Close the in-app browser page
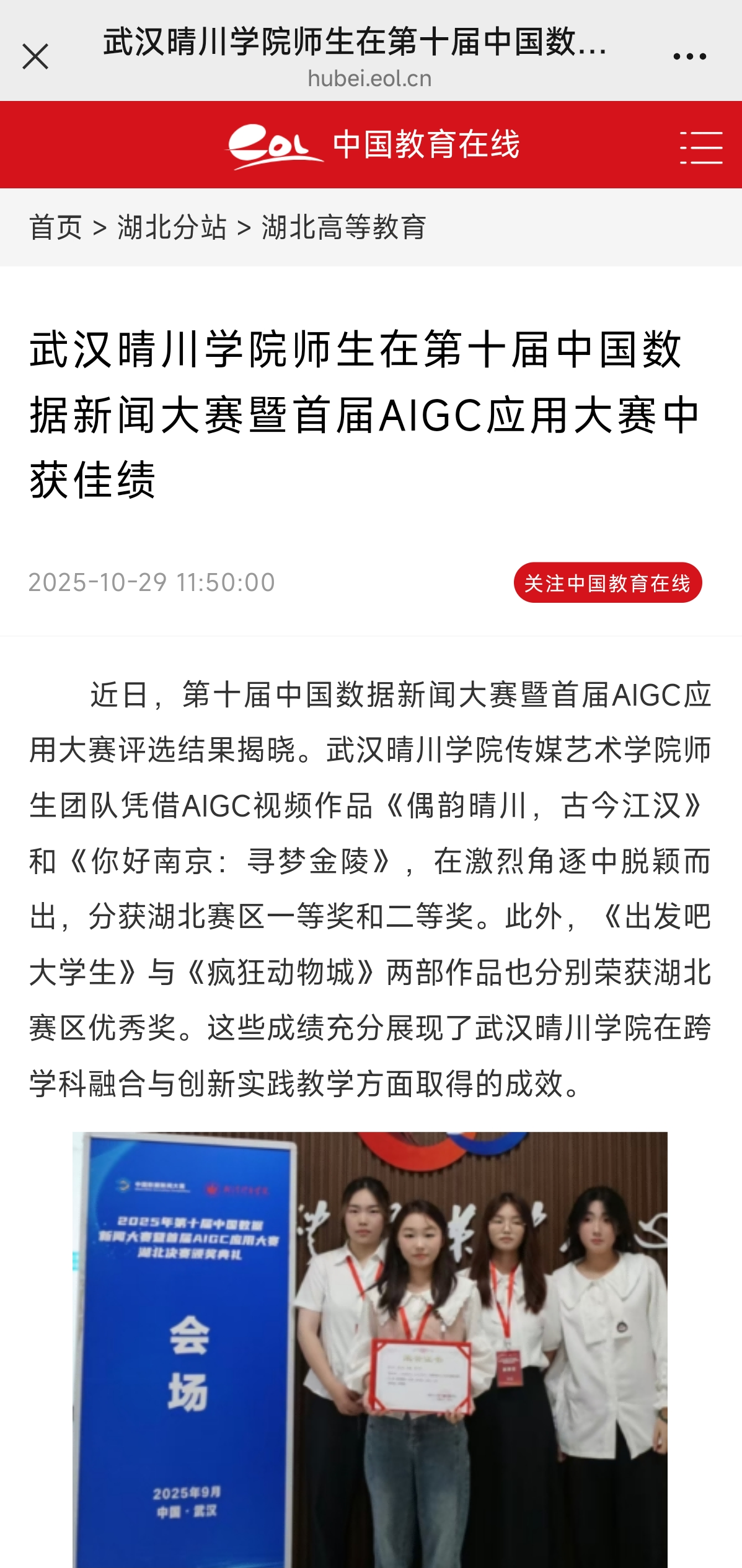742x1568 pixels. pyautogui.click(x=35, y=57)
